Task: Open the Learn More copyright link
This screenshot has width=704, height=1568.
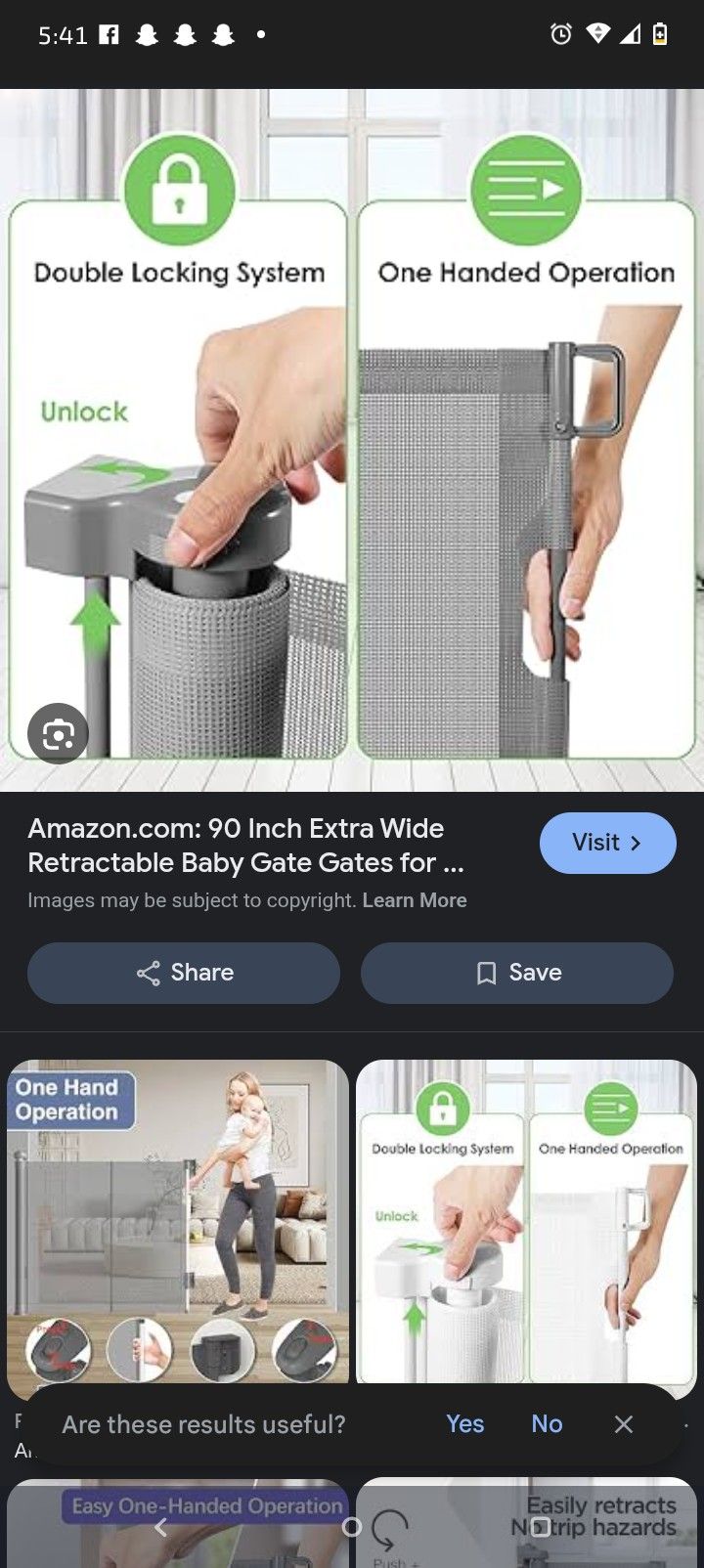Action: coord(415,900)
